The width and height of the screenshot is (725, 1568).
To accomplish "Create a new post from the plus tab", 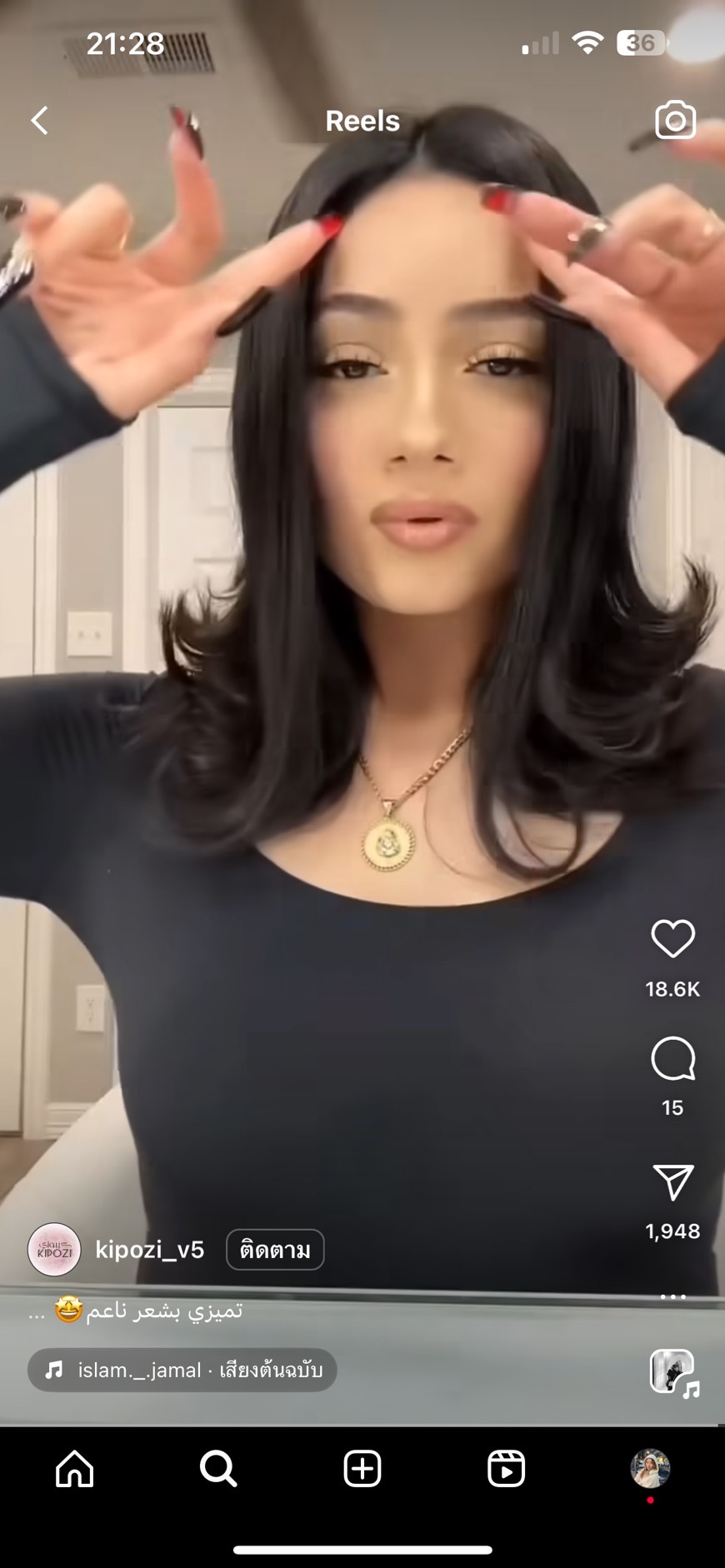I will pos(362,1468).
